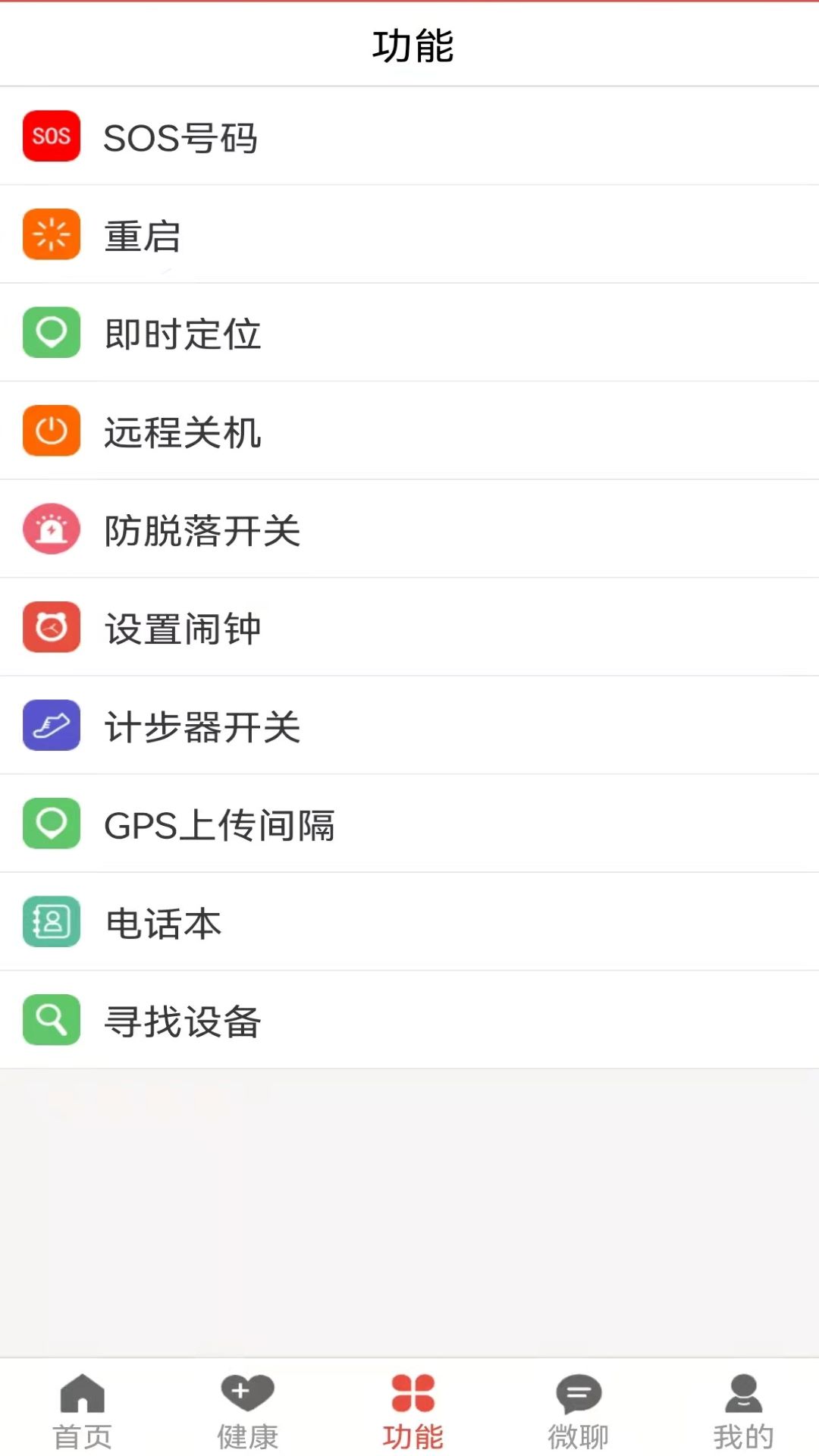Tap the phone book icon

[50, 922]
